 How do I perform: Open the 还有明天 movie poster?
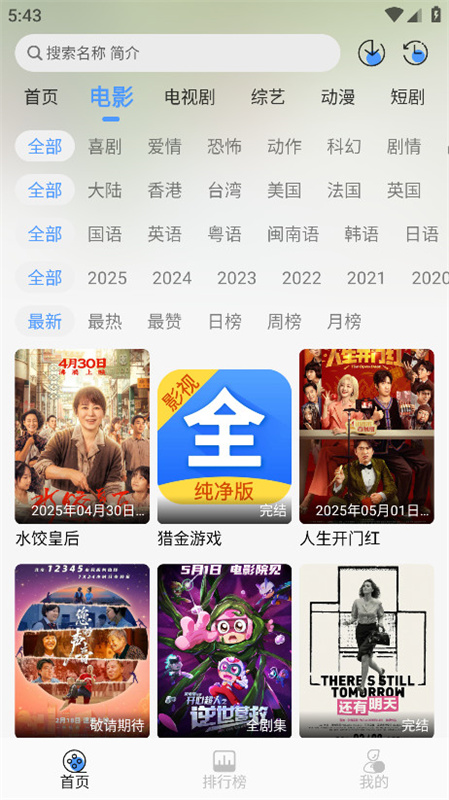coord(367,651)
